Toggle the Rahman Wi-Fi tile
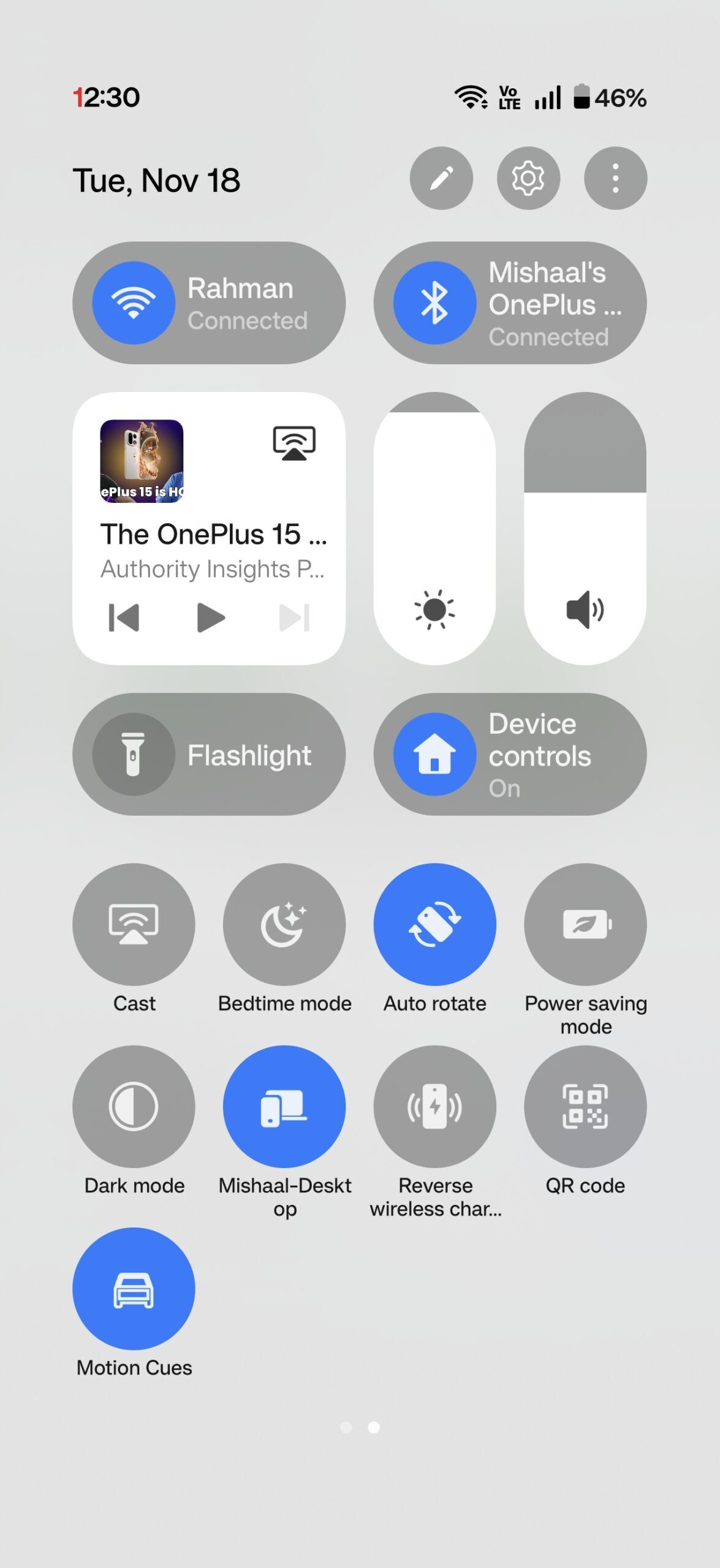Screen dimensions: 720x1568 134,303
